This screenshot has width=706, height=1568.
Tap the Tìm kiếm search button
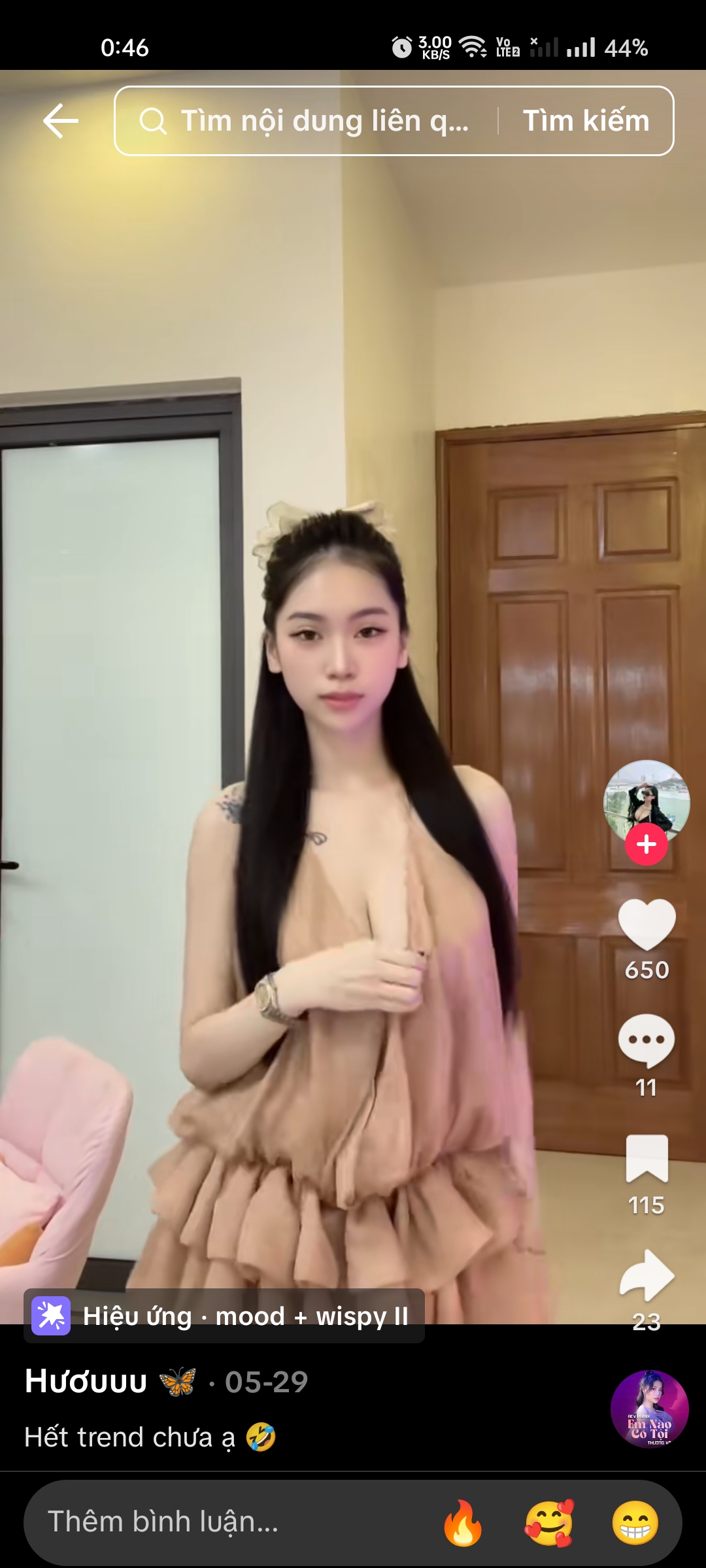[x=586, y=121]
